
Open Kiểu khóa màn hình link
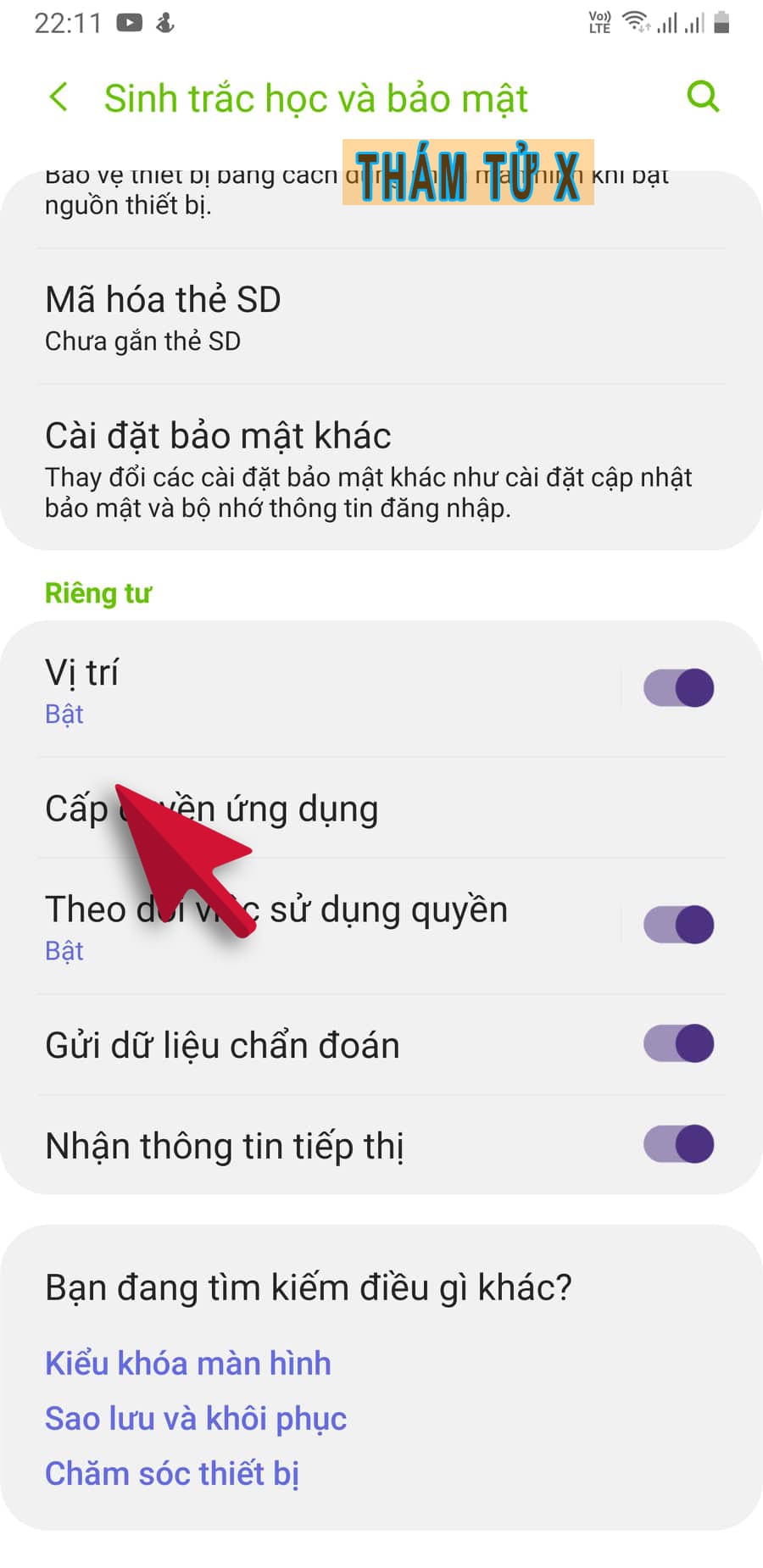coord(188,1363)
